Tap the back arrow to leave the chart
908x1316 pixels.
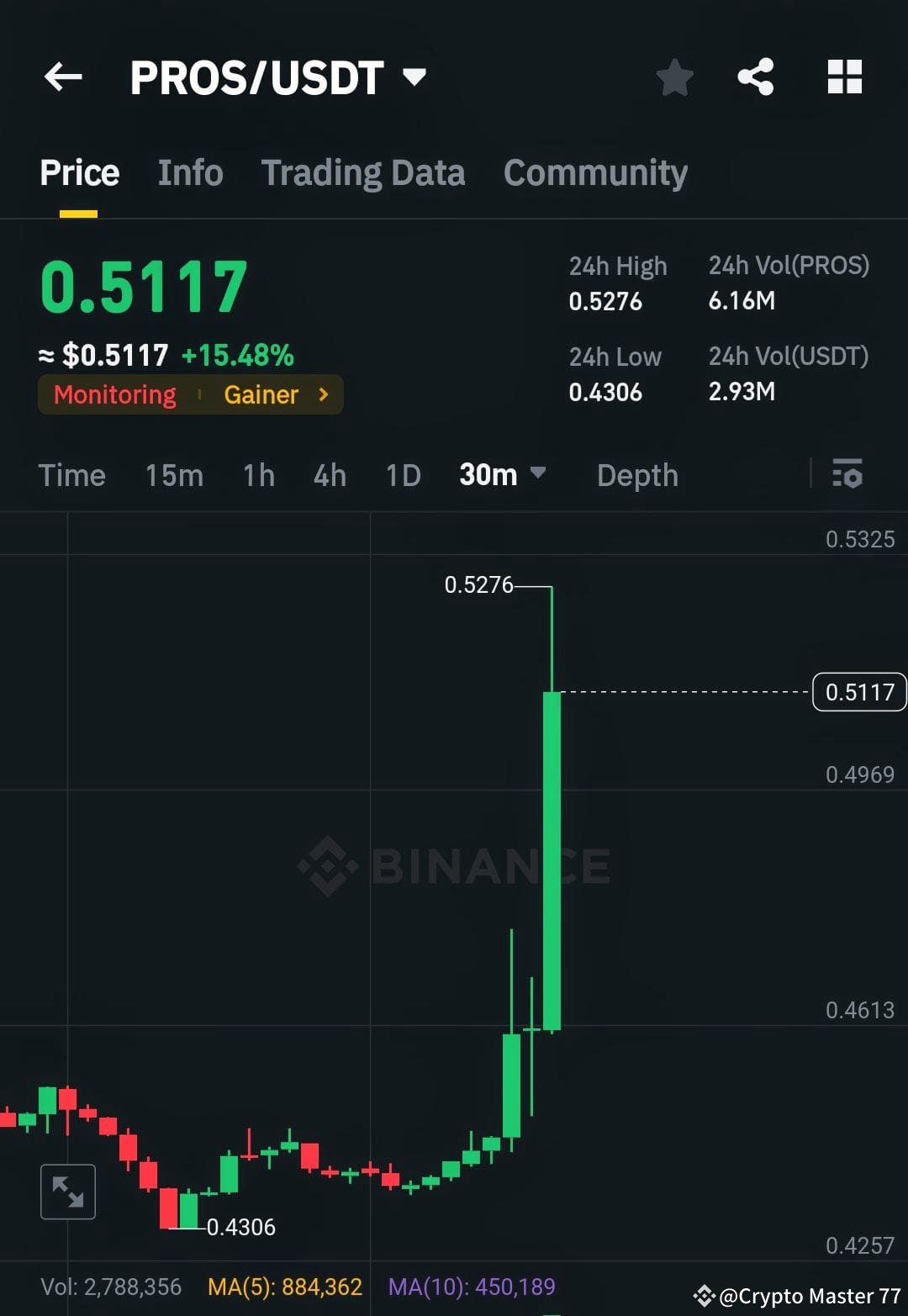click(x=63, y=77)
